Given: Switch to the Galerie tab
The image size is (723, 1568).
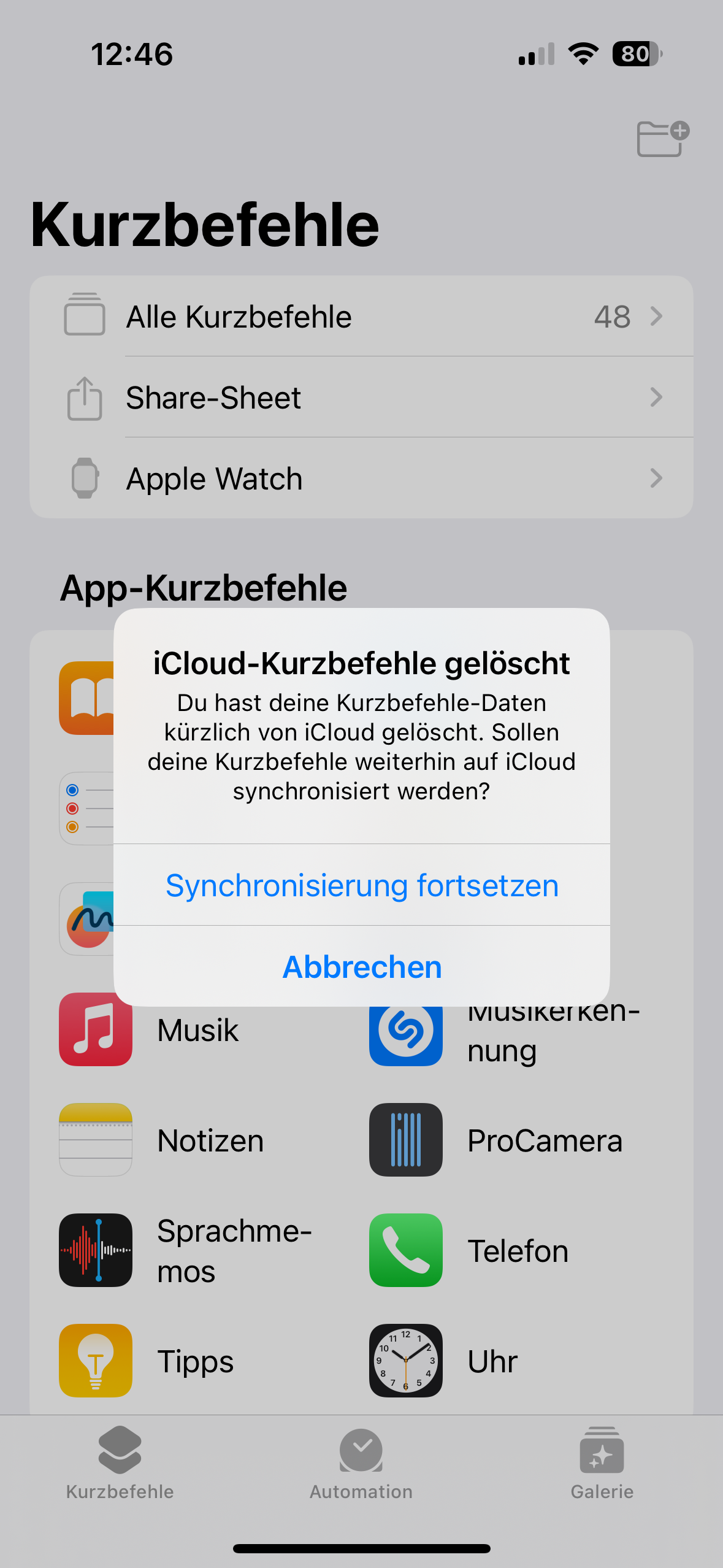Looking at the screenshot, I should click(602, 1463).
